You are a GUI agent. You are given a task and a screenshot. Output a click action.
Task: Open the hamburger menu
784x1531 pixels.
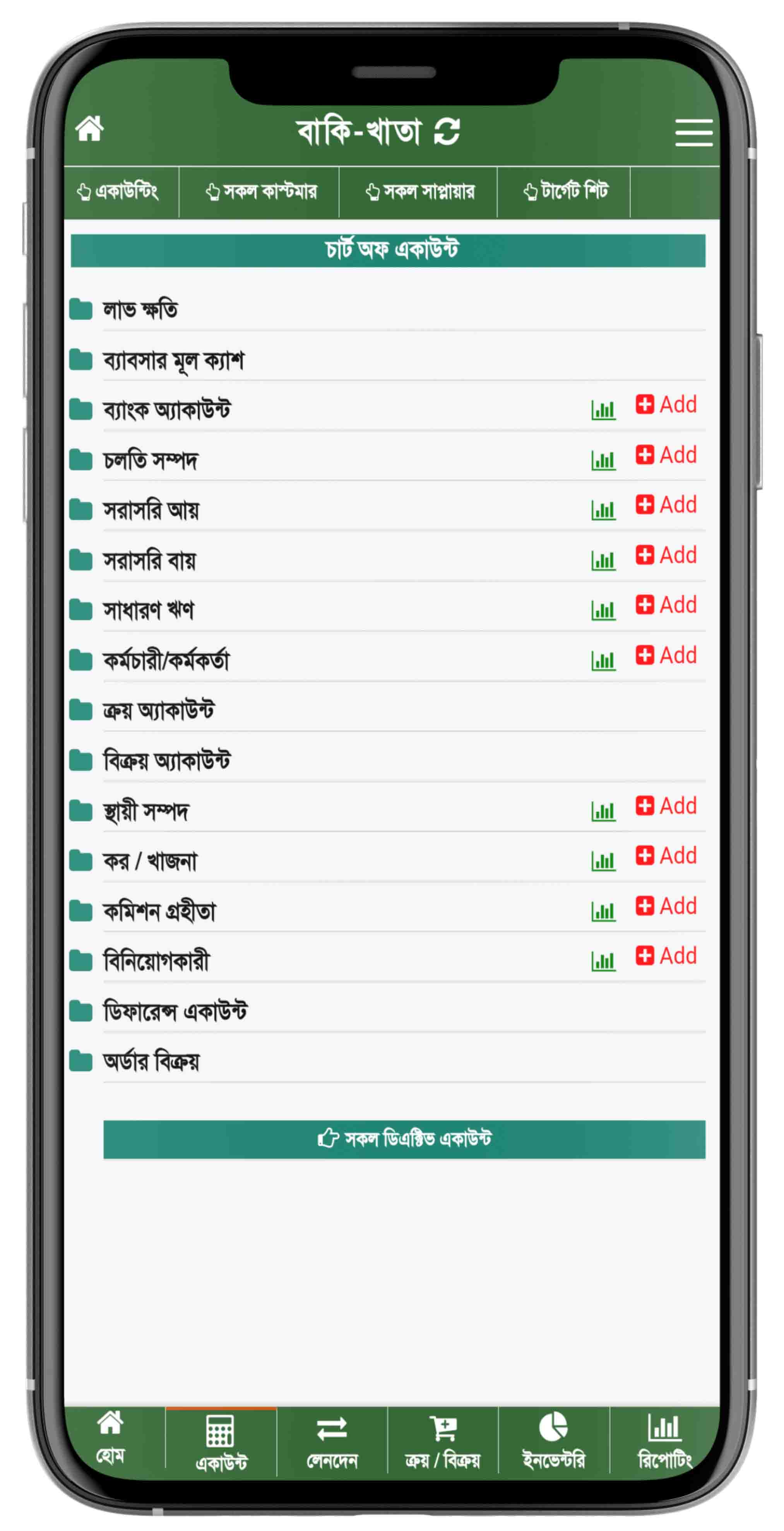[x=693, y=132]
